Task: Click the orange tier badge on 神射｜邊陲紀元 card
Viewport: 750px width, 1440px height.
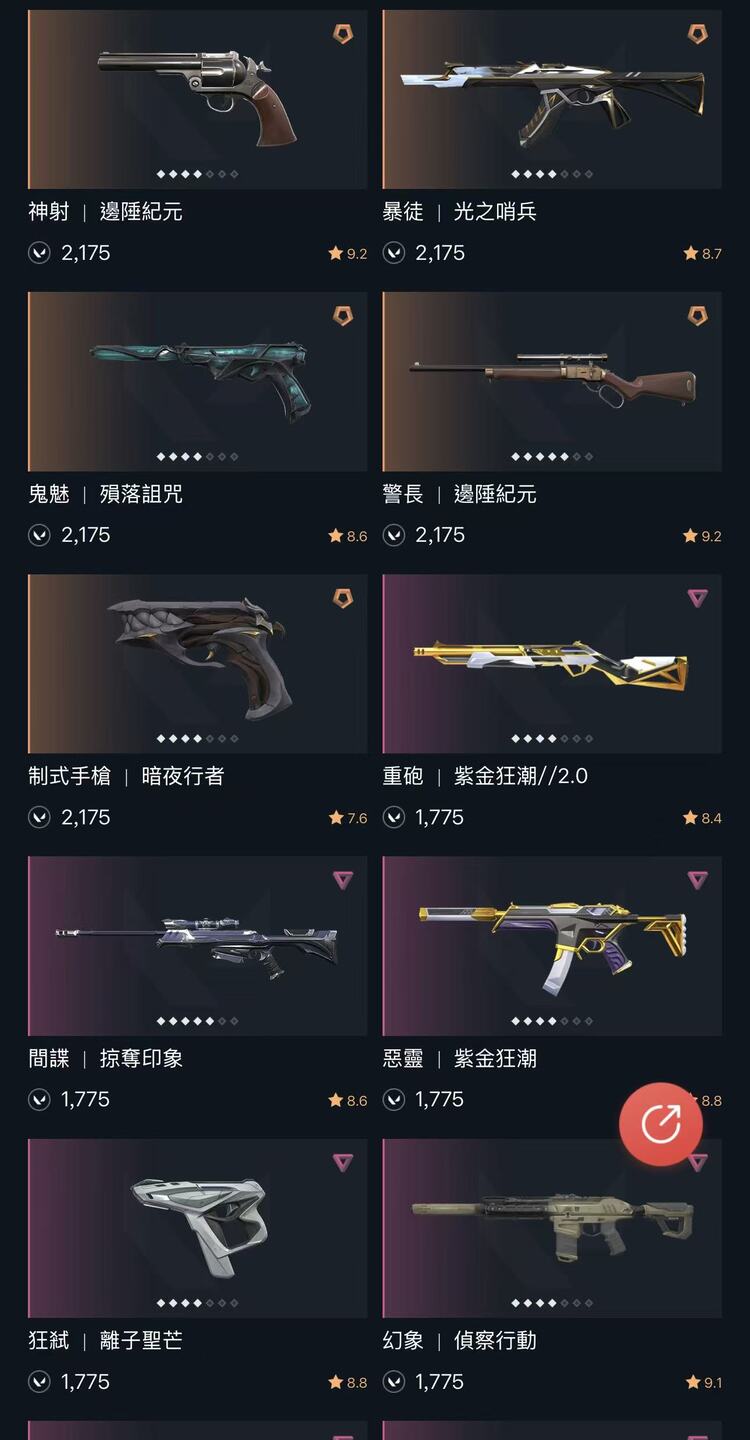Action: (x=345, y=34)
